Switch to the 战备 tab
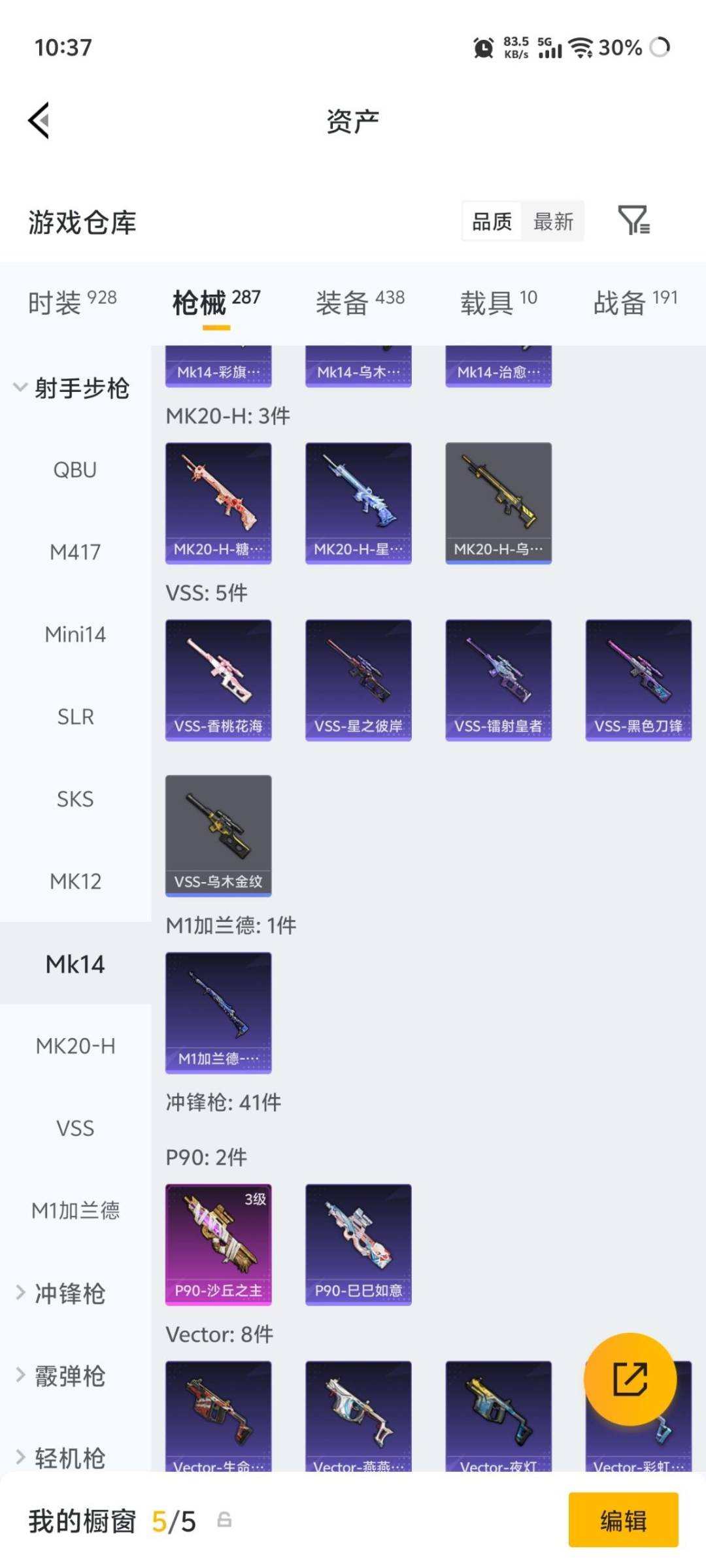706x1568 pixels. (635, 302)
